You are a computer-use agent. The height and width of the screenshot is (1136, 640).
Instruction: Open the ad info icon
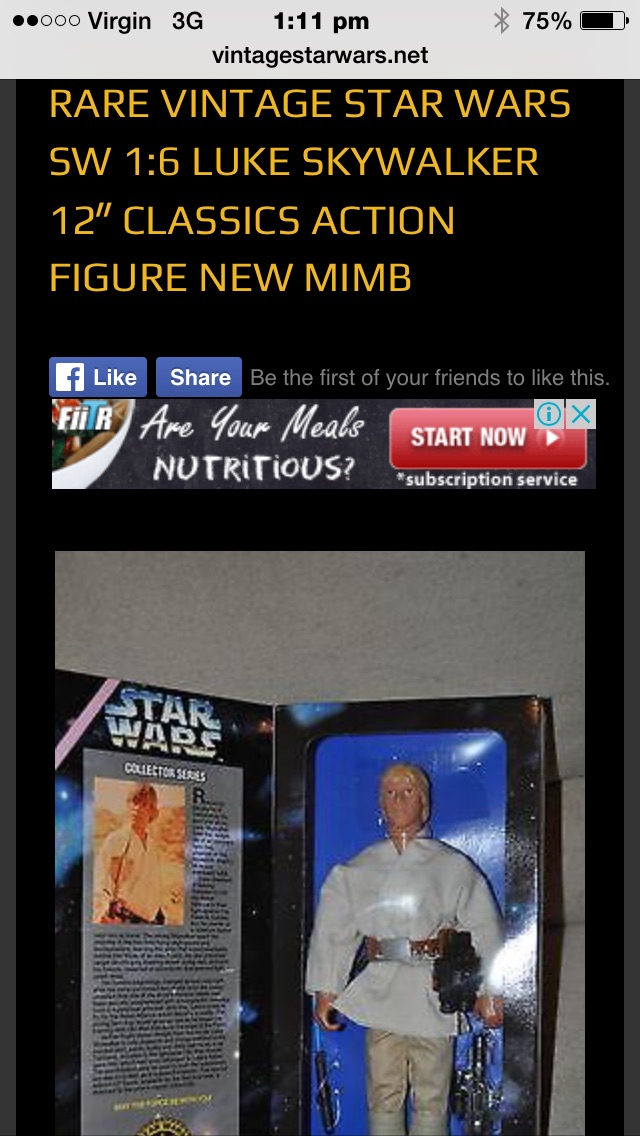549,414
